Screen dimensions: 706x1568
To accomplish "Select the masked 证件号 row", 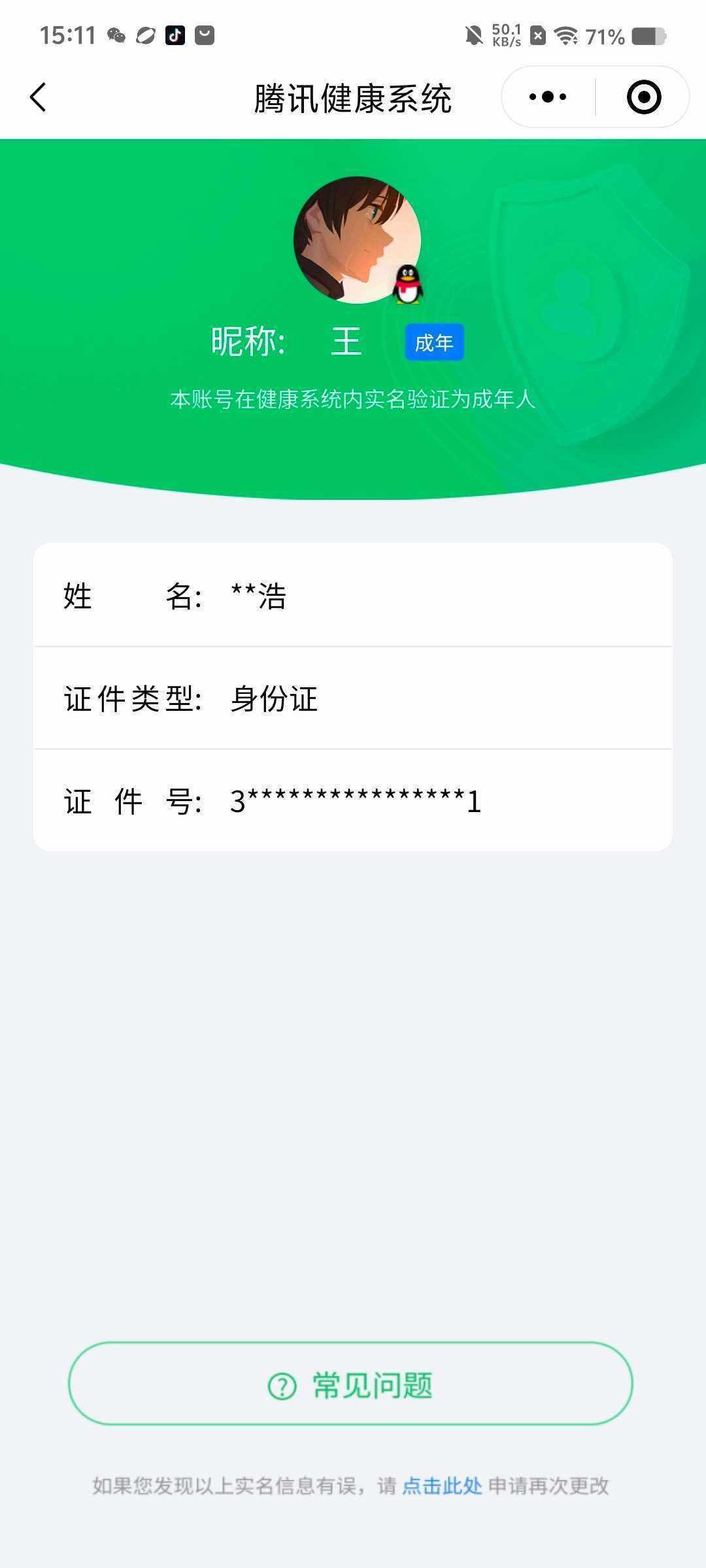I will point(353,802).
